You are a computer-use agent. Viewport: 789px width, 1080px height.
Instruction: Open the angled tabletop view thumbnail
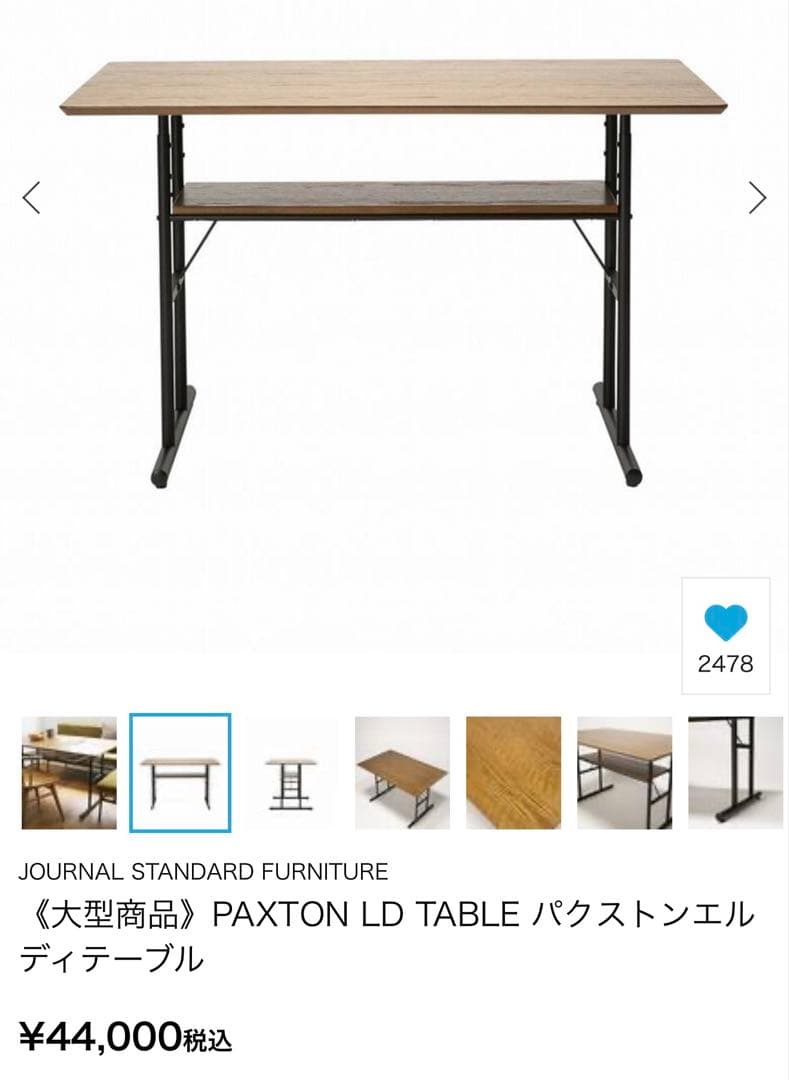coord(403,774)
